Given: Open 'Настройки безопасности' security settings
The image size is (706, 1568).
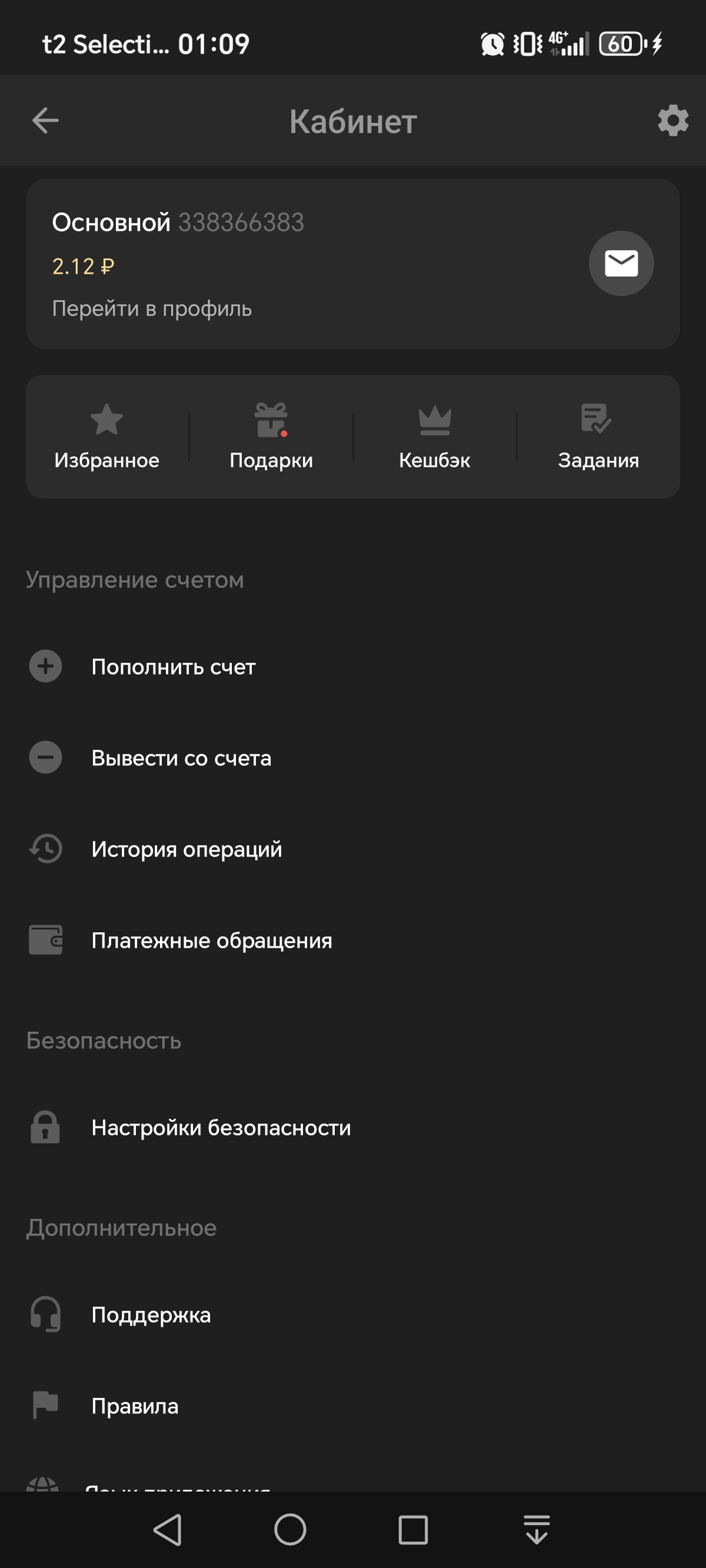Looking at the screenshot, I should point(221,1127).
